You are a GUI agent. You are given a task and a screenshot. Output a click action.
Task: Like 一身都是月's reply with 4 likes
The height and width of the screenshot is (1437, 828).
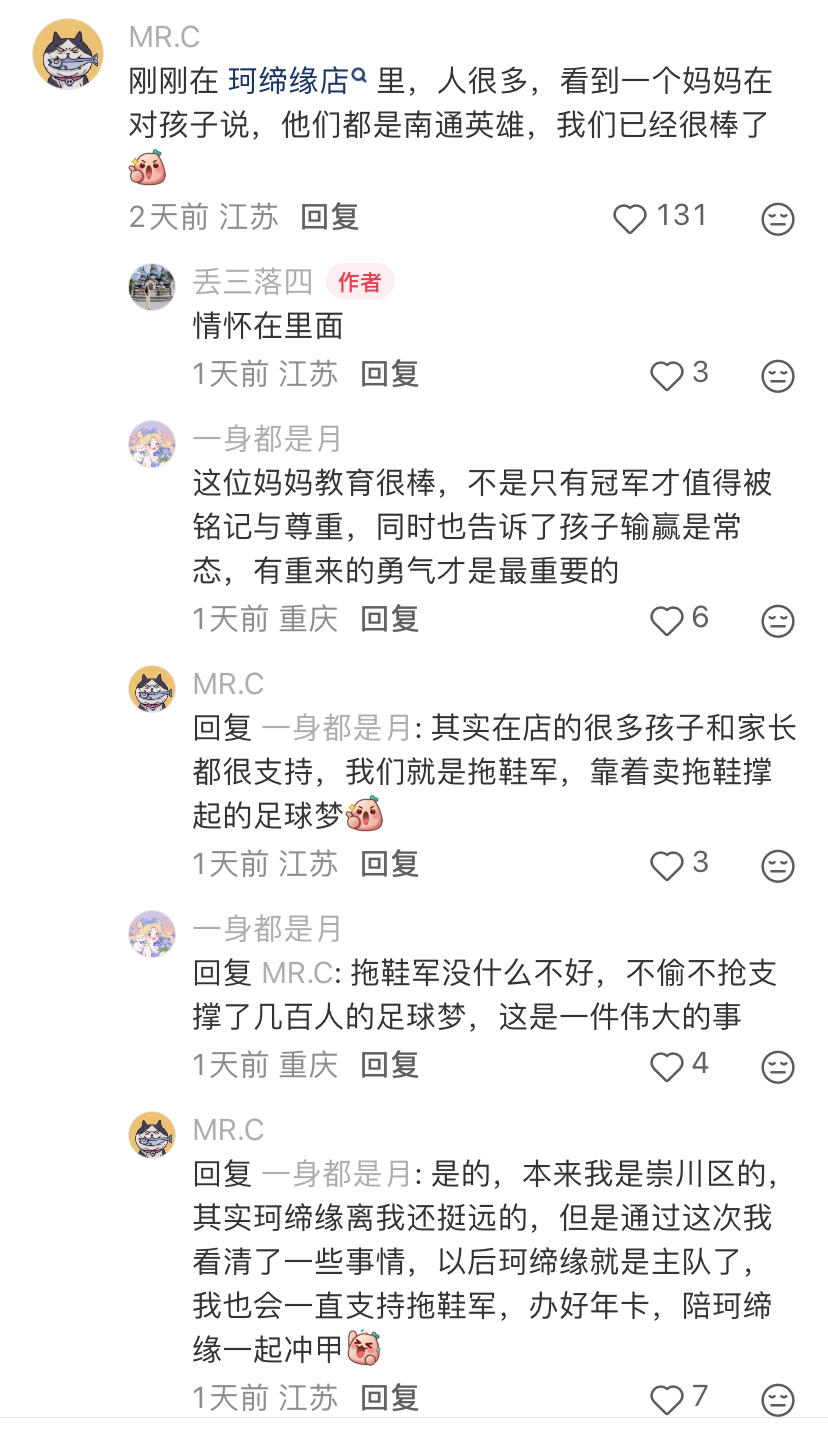click(667, 1066)
